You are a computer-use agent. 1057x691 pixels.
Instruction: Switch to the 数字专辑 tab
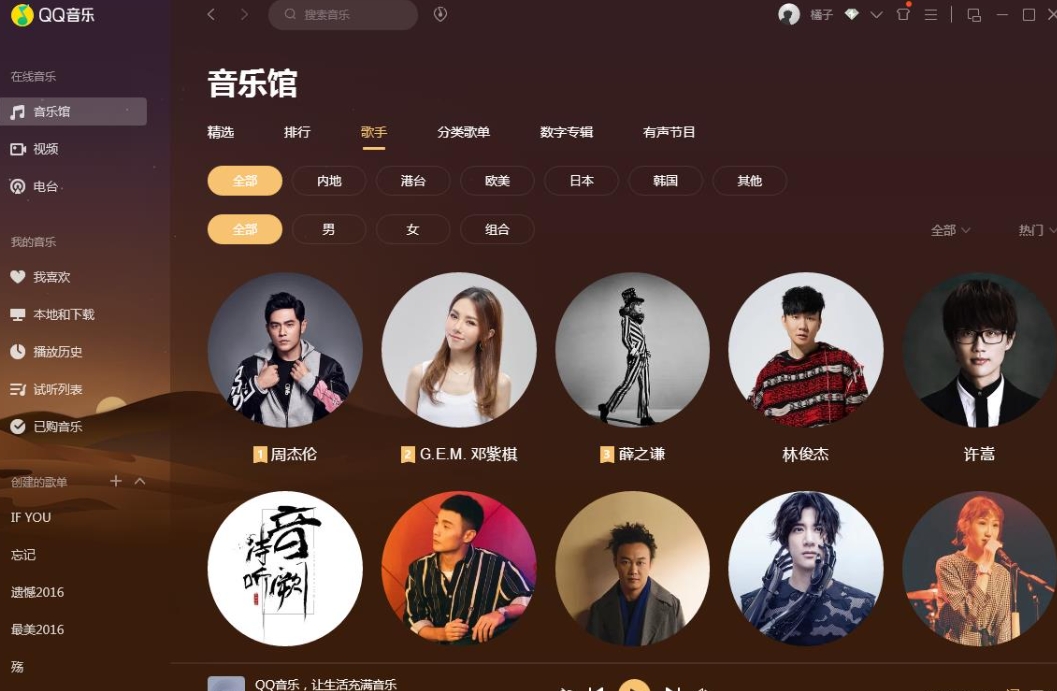566,132
